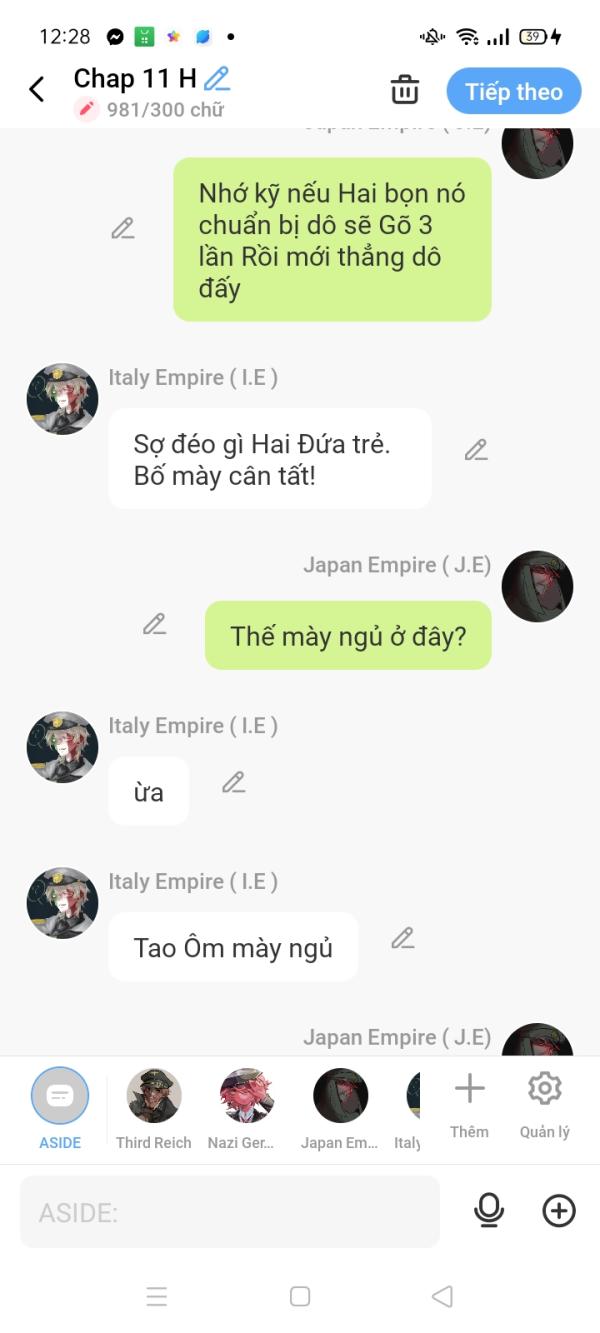This screenshot has width=600, height=1333.
Task: Edit the message ừa
Action: coord(234,782)
